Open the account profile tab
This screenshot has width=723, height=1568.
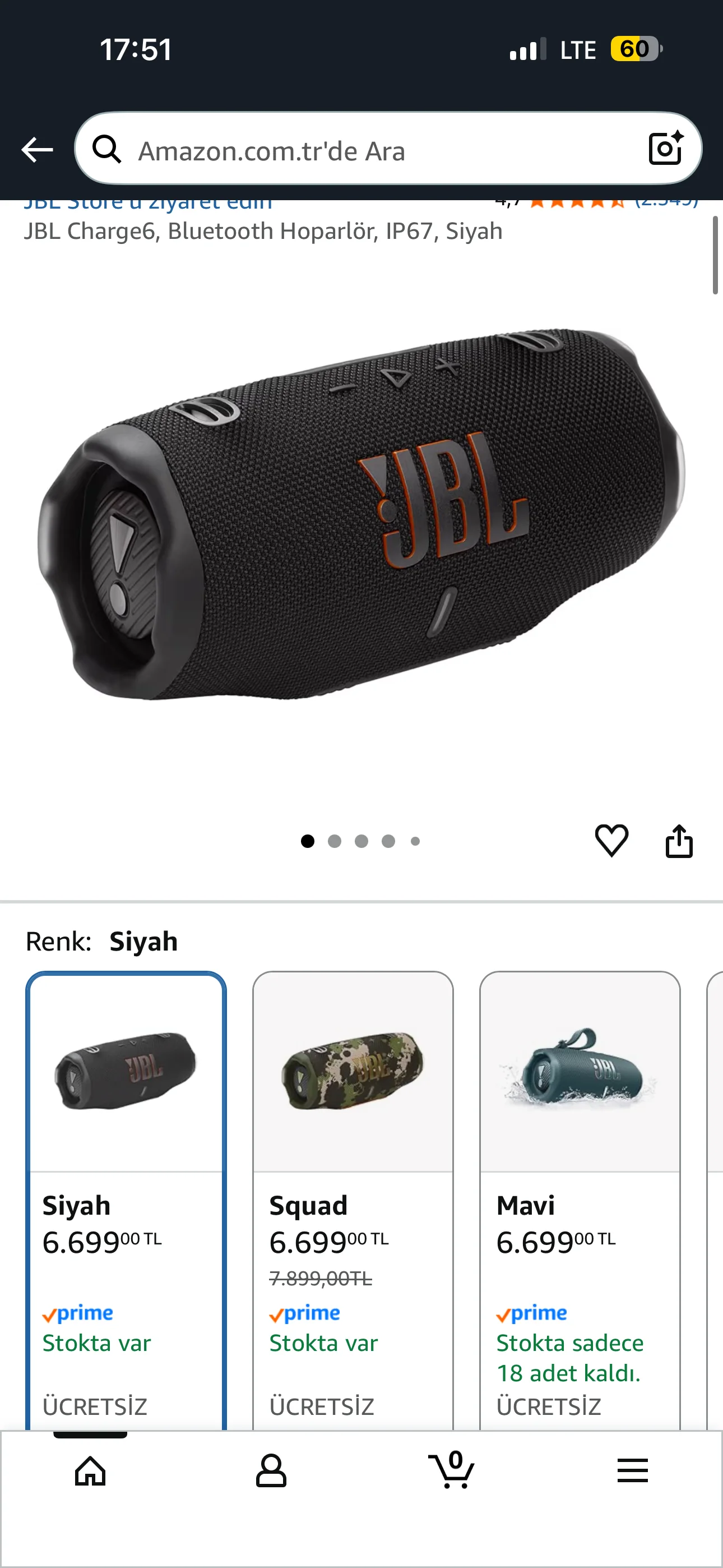tap(271, 1471)
